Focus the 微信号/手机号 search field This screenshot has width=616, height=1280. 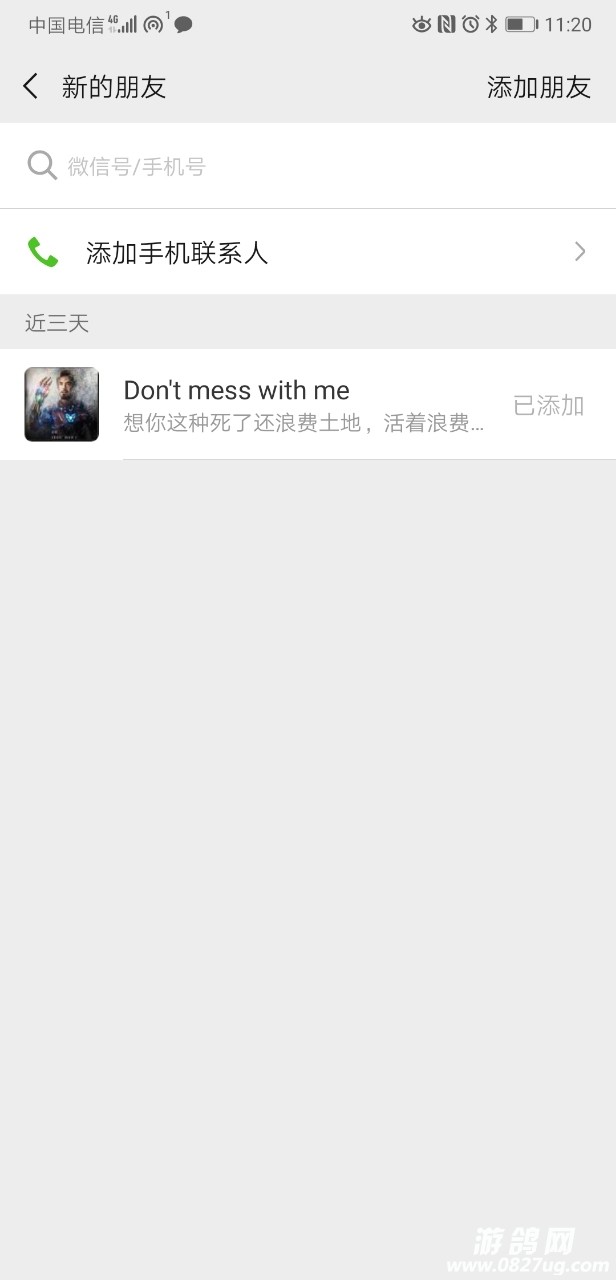(300, 166)
